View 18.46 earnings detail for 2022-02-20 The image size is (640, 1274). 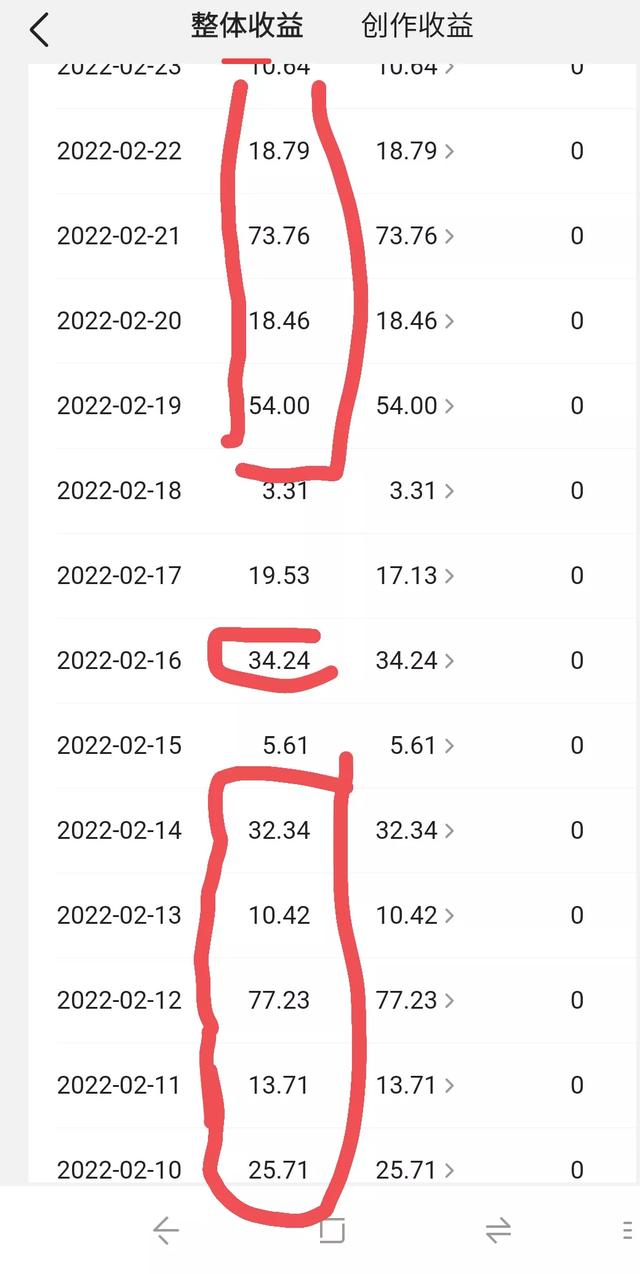pyautogui.click(x=414, y=321)
